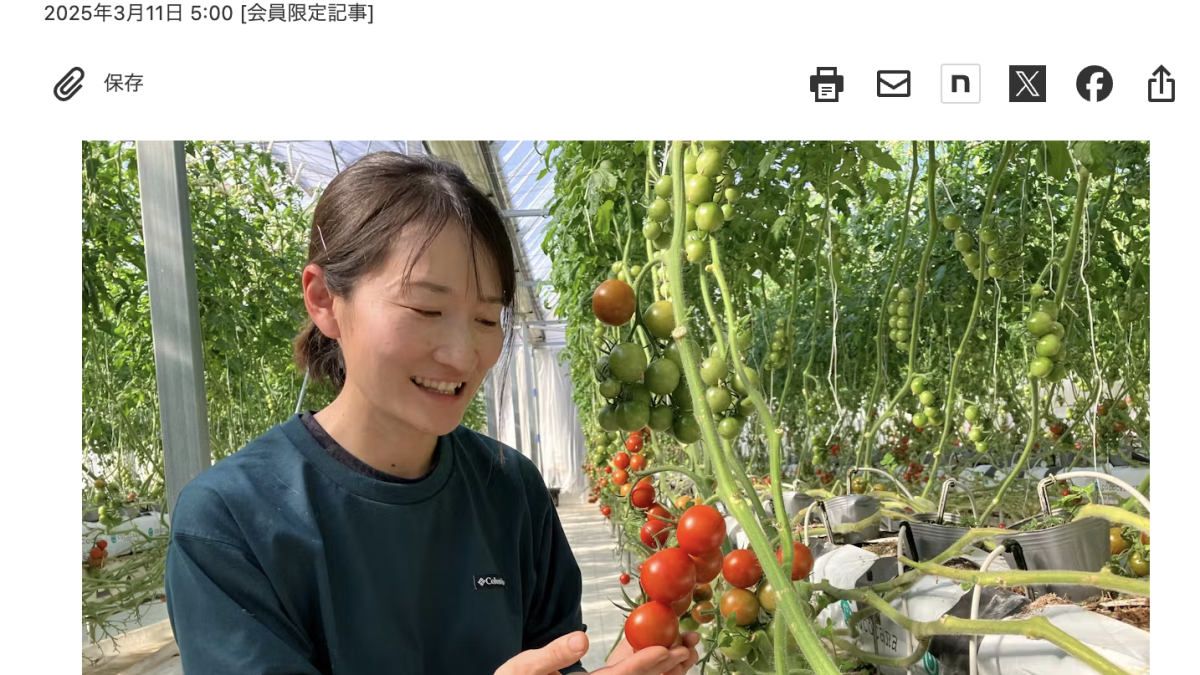Viewport: 1200px width, 675px height.
Task: Open the system share sheet
Action: [x=1160, y=84]
